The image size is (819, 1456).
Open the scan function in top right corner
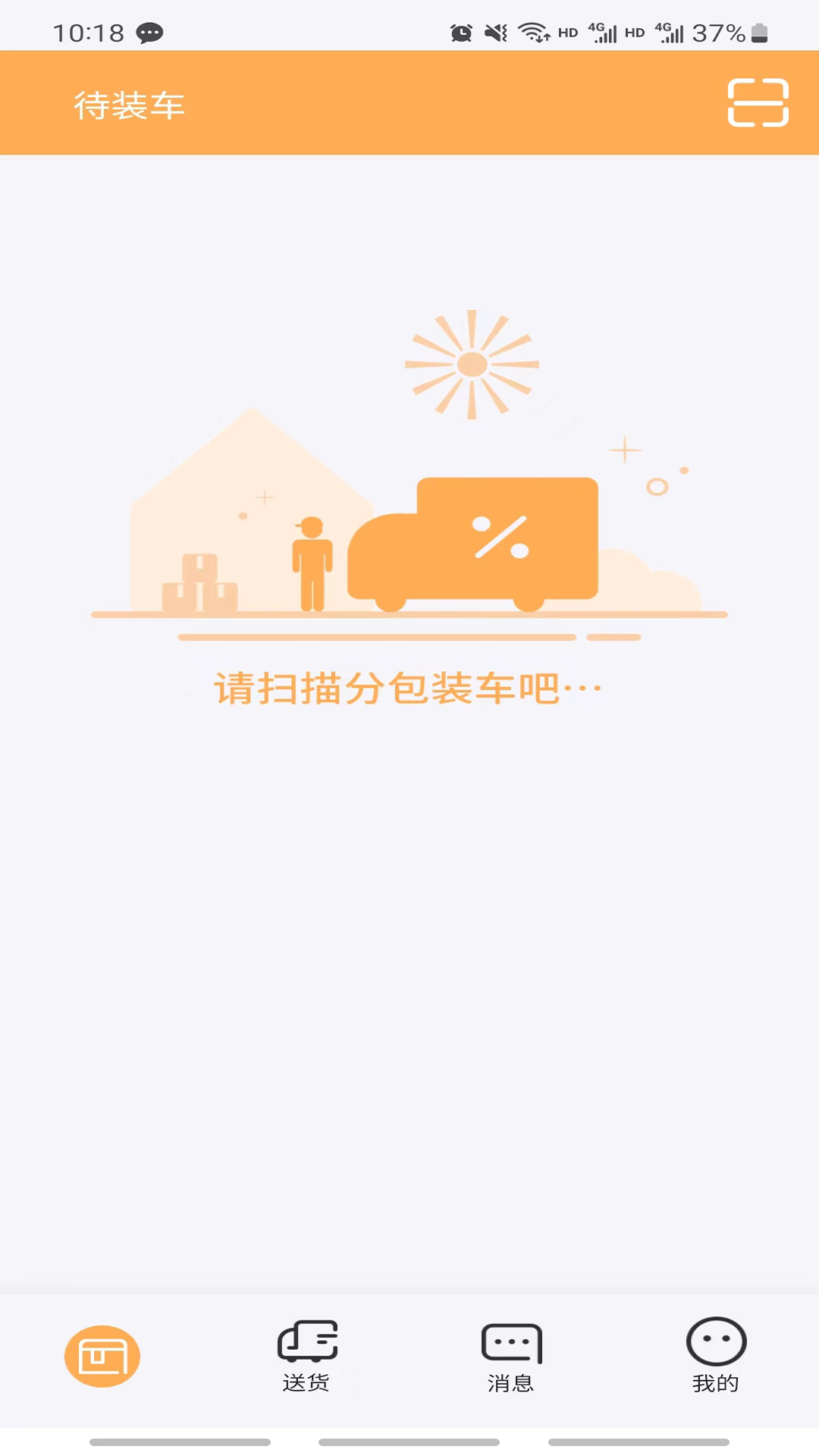click(757, 103)
